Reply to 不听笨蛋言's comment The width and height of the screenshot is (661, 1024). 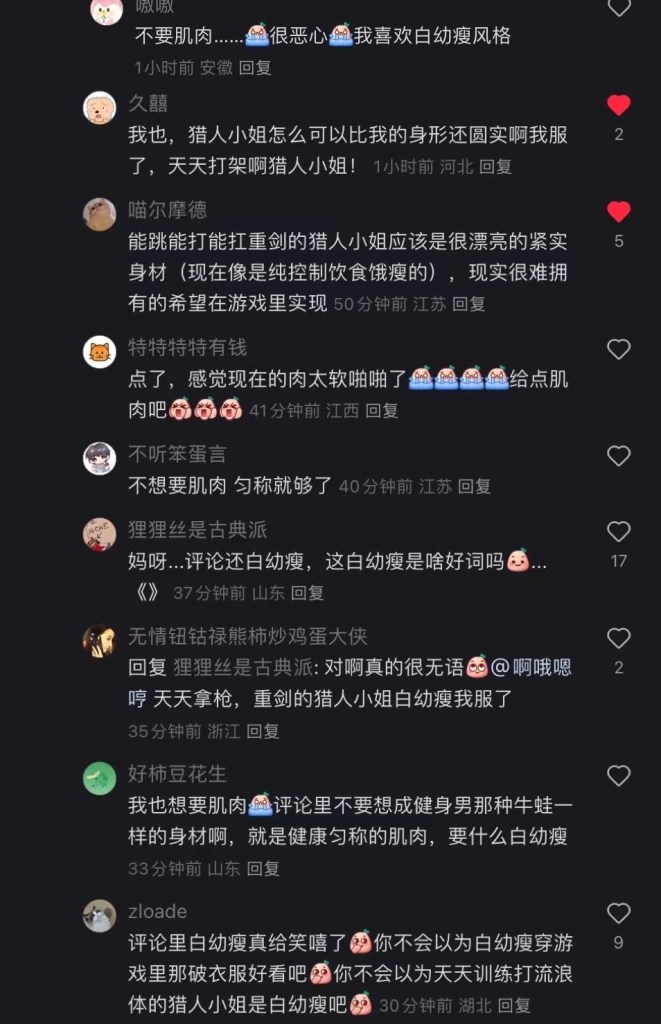[x=474, y=486]
